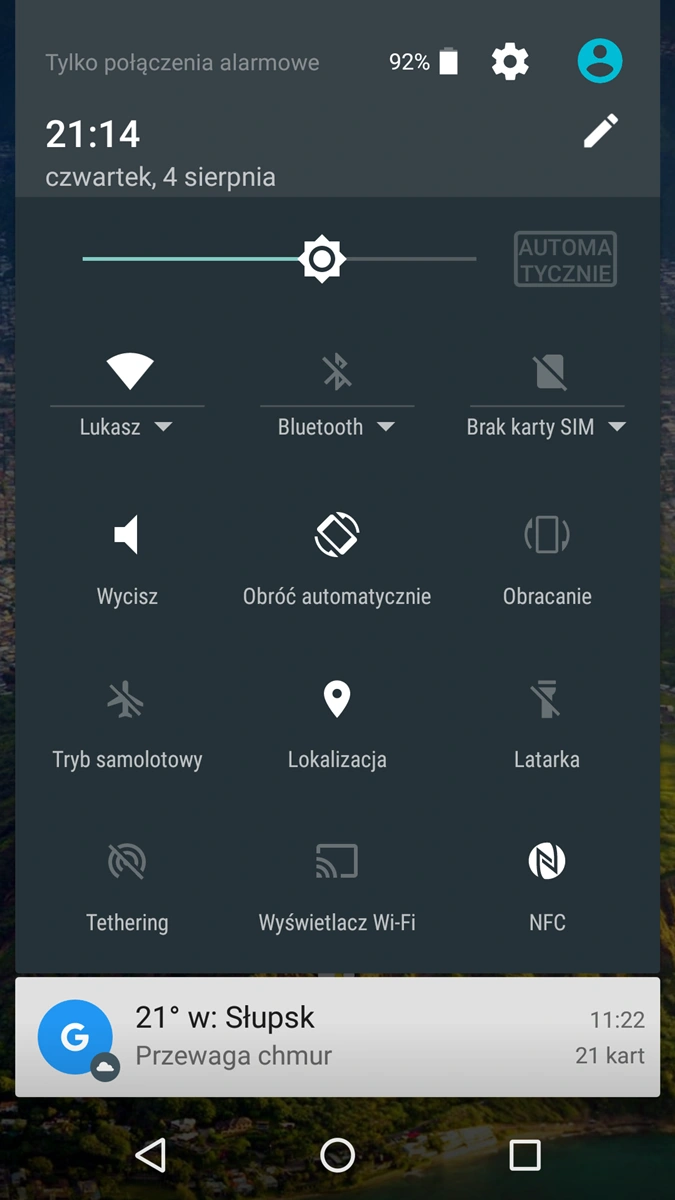Image resolution: width=675 pixels, height=1200 pixels.
Task: Expand the Bluetooth devices dropdown
Action: pos(337,427)
